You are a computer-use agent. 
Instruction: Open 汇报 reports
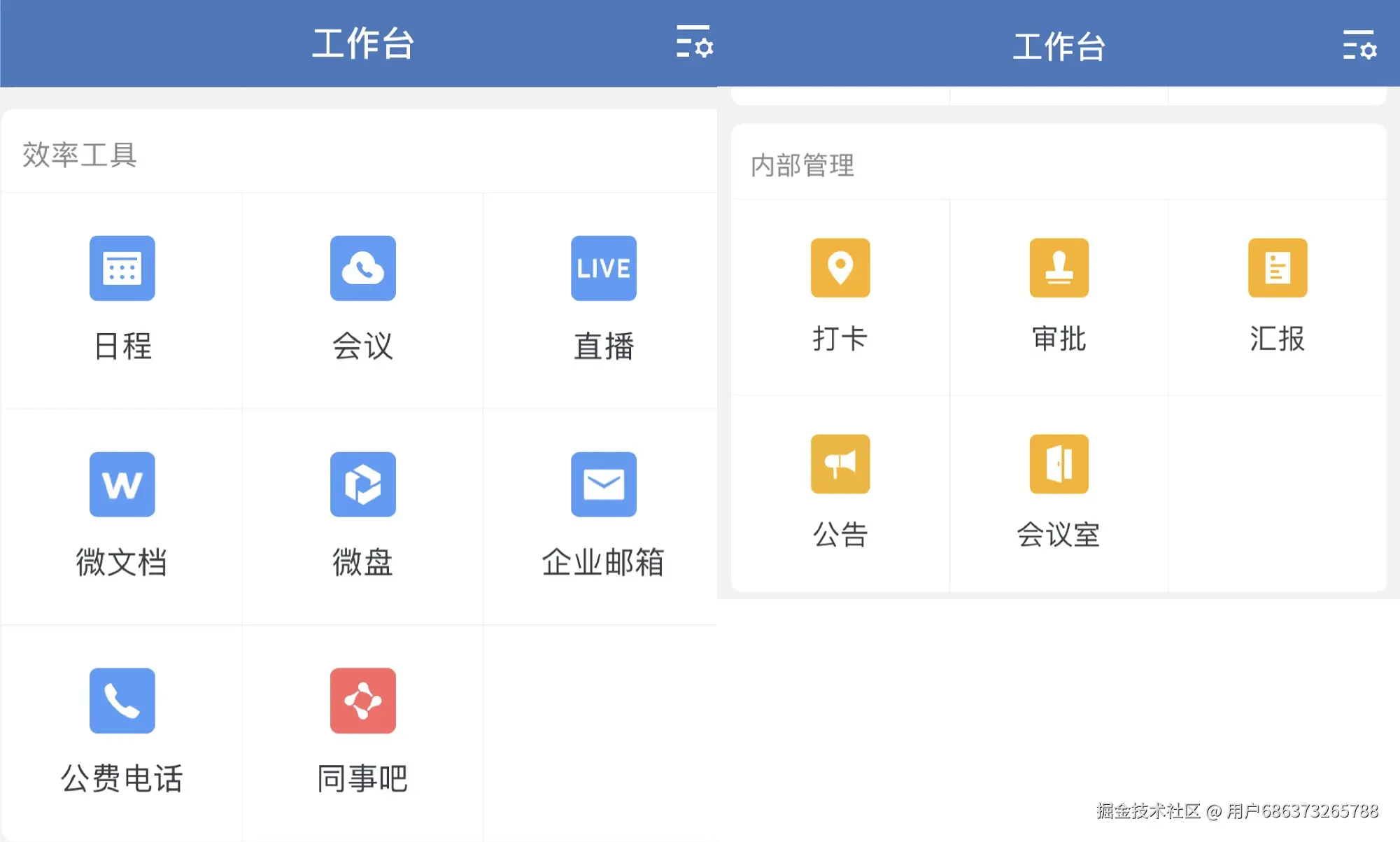tap(1277, 268)
